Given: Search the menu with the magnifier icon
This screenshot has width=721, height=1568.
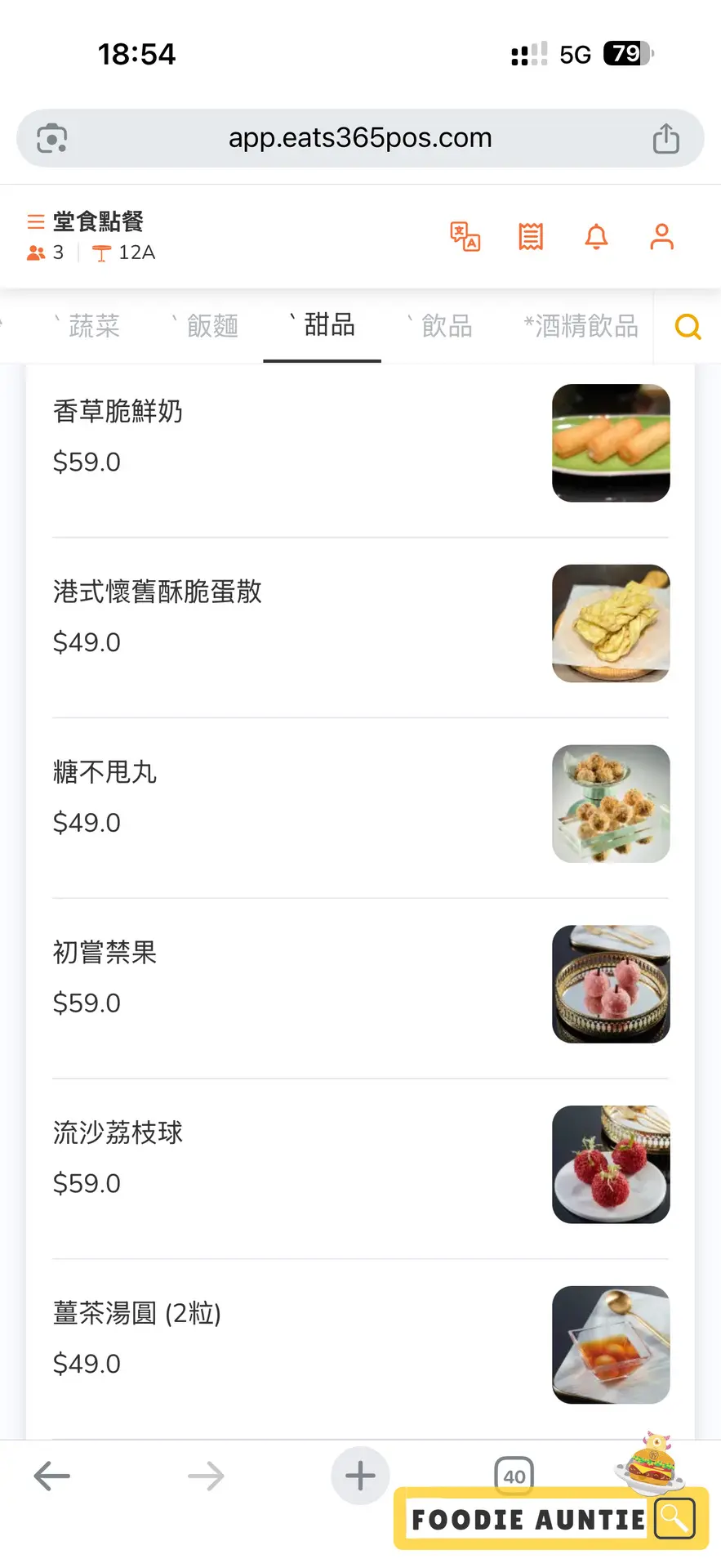Looking at the screenshot, I should tap(688, 327).
